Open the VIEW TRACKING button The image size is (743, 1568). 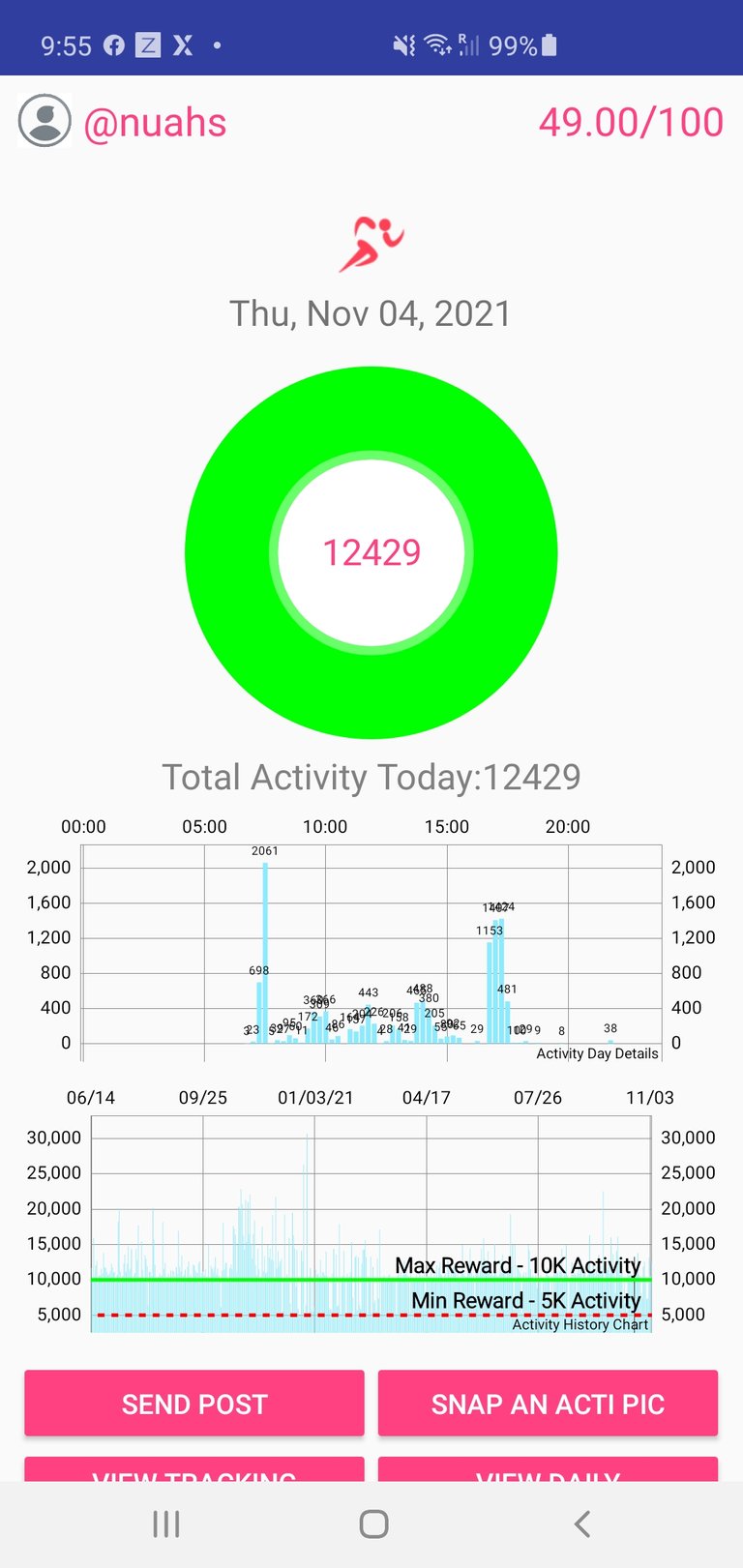pyautogui.click(x=194, y=1469)
